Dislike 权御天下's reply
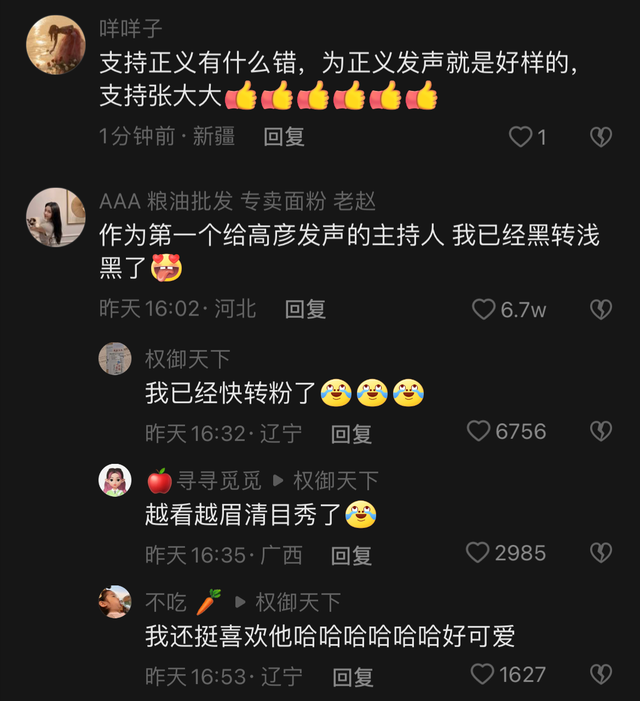 pyautogui.click(x=600, y=431)
